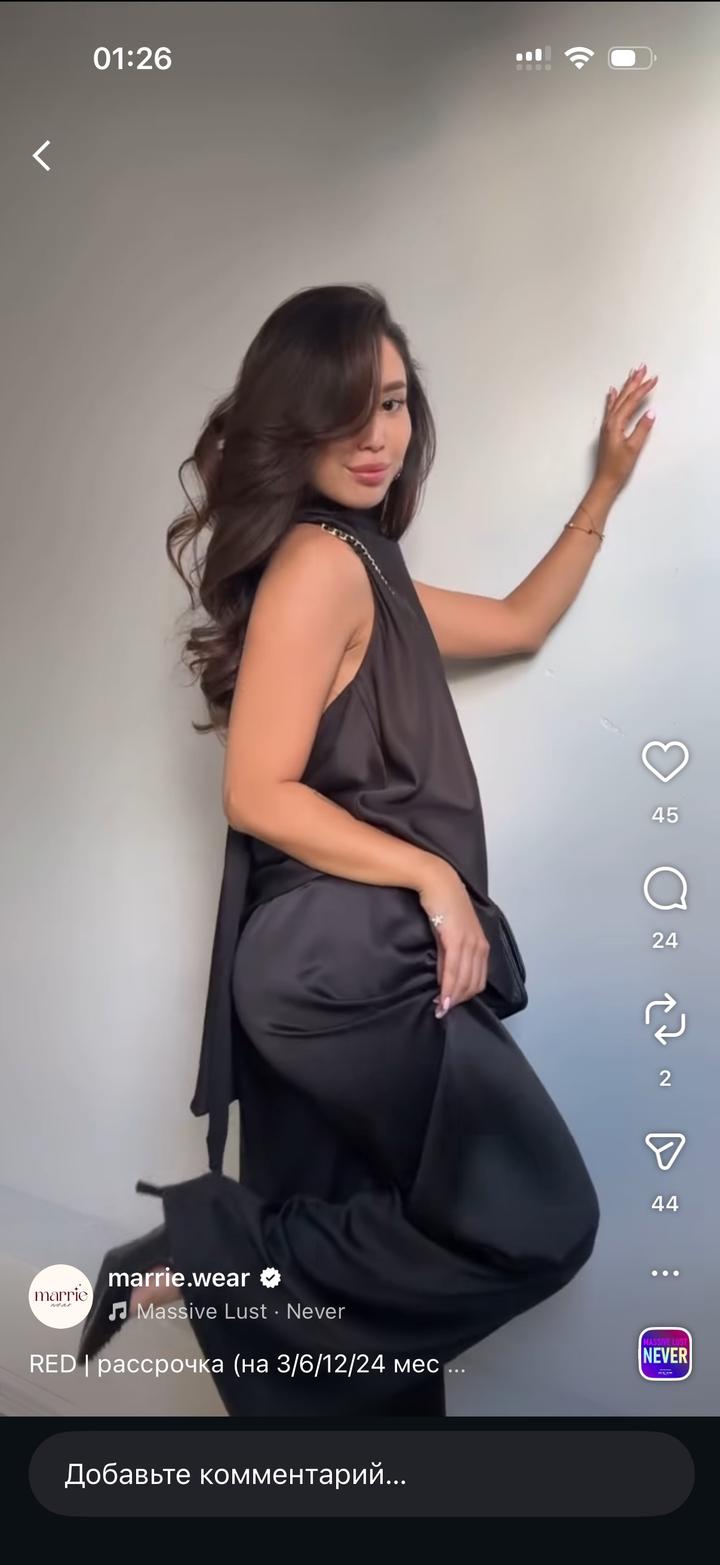
Task: Open the Massive Lust · Never audio track
Action: pos(240,1311)
